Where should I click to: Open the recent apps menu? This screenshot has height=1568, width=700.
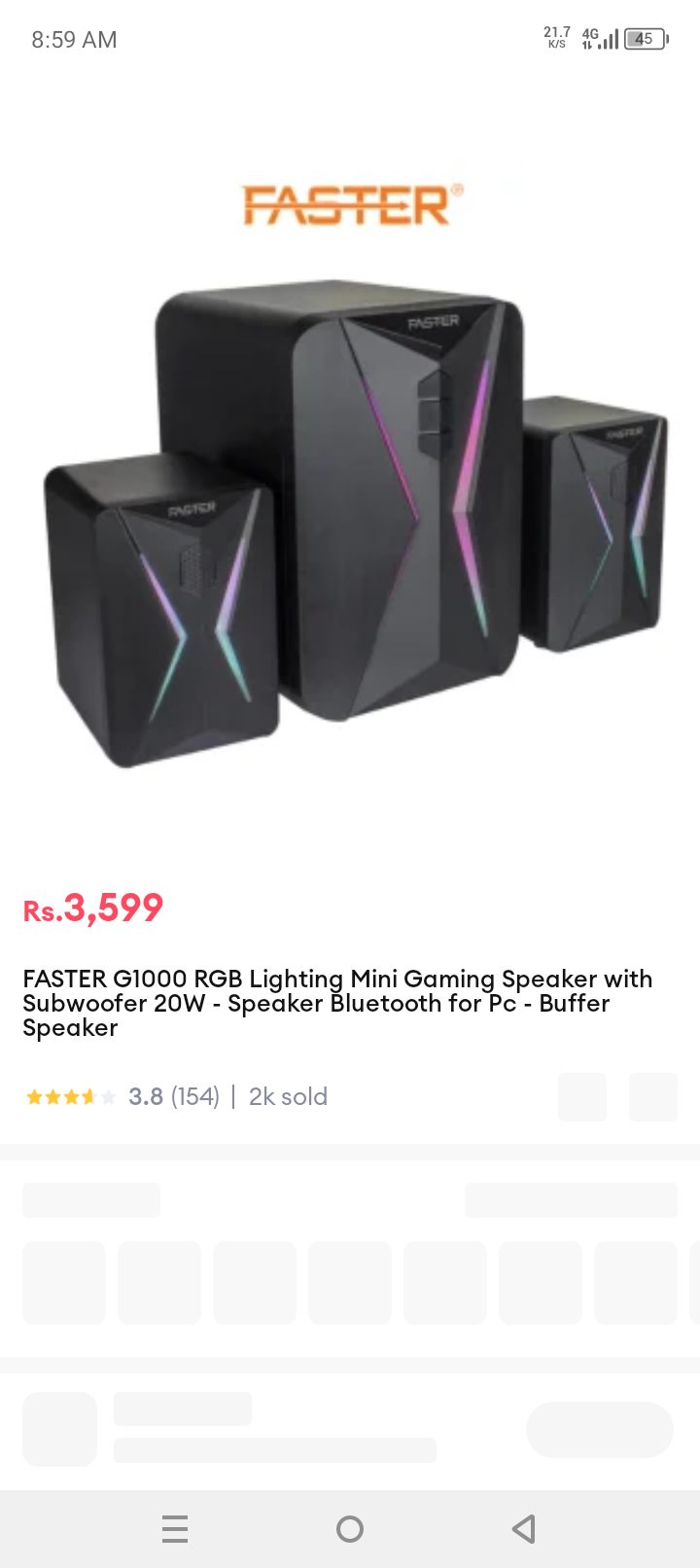point(175,1529)
